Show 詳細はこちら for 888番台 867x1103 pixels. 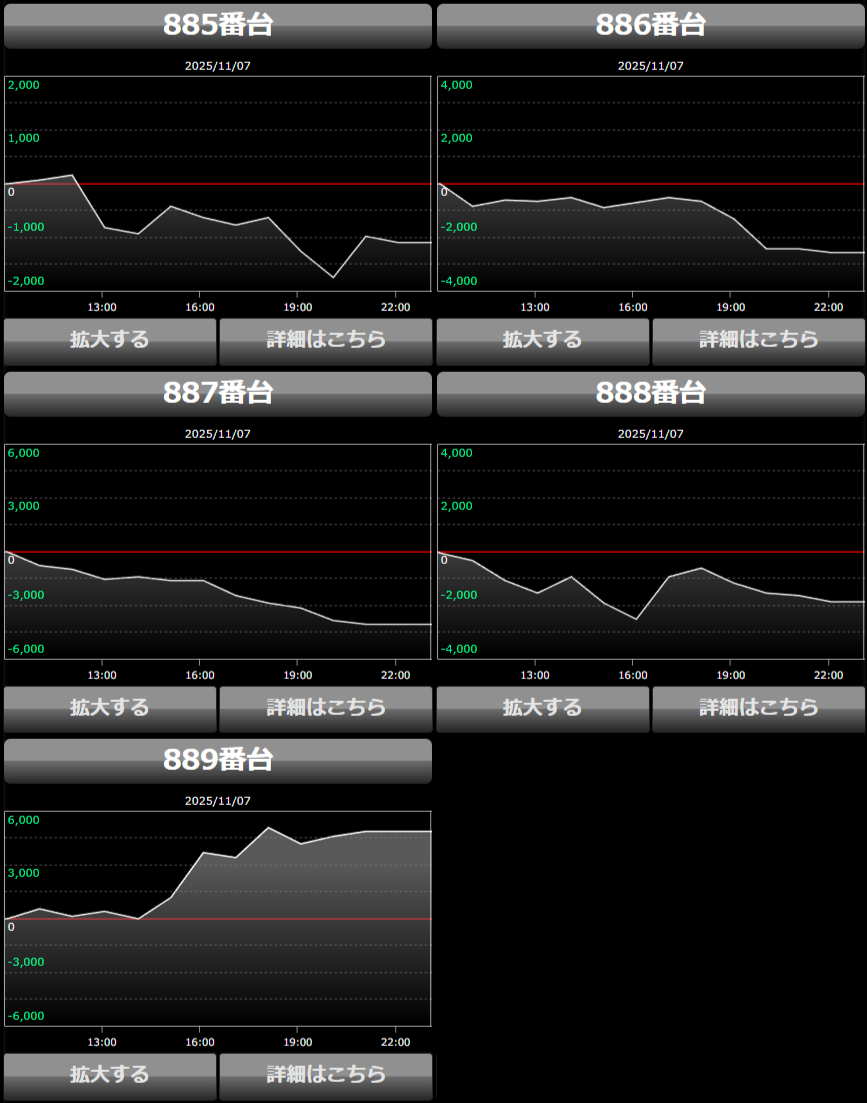759,708
